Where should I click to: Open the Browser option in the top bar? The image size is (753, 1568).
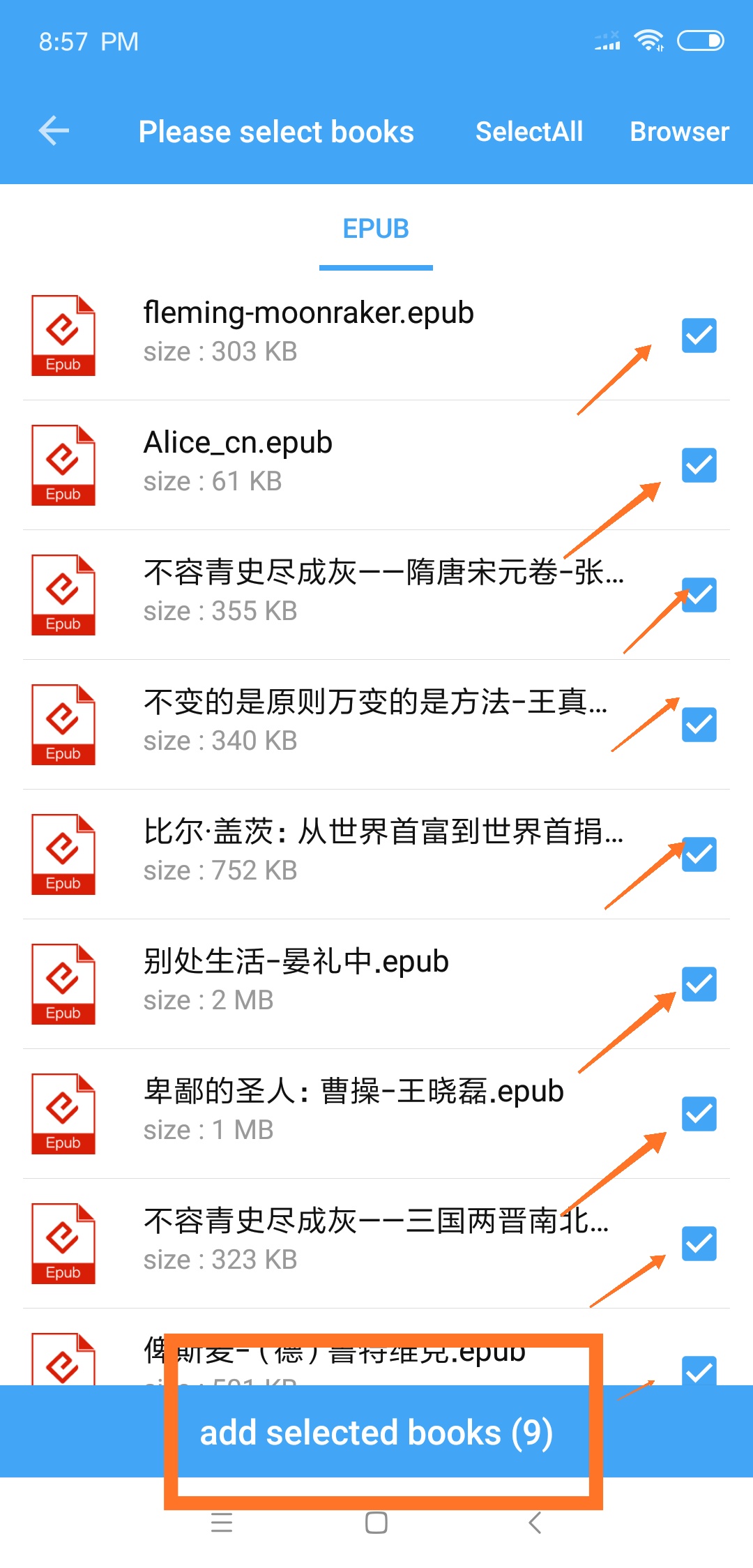678,131
